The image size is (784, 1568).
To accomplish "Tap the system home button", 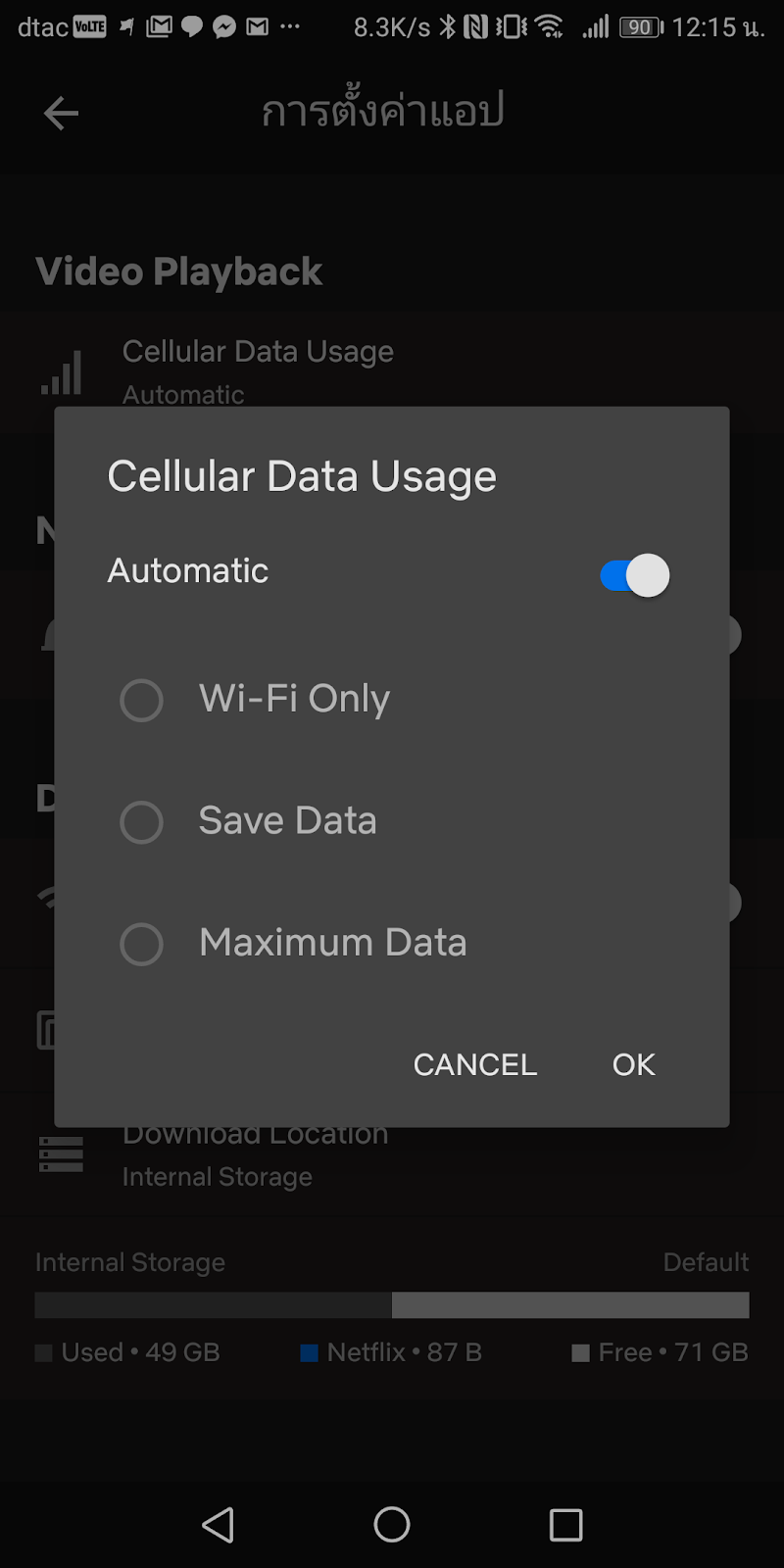I will [x=392, y=1525].
